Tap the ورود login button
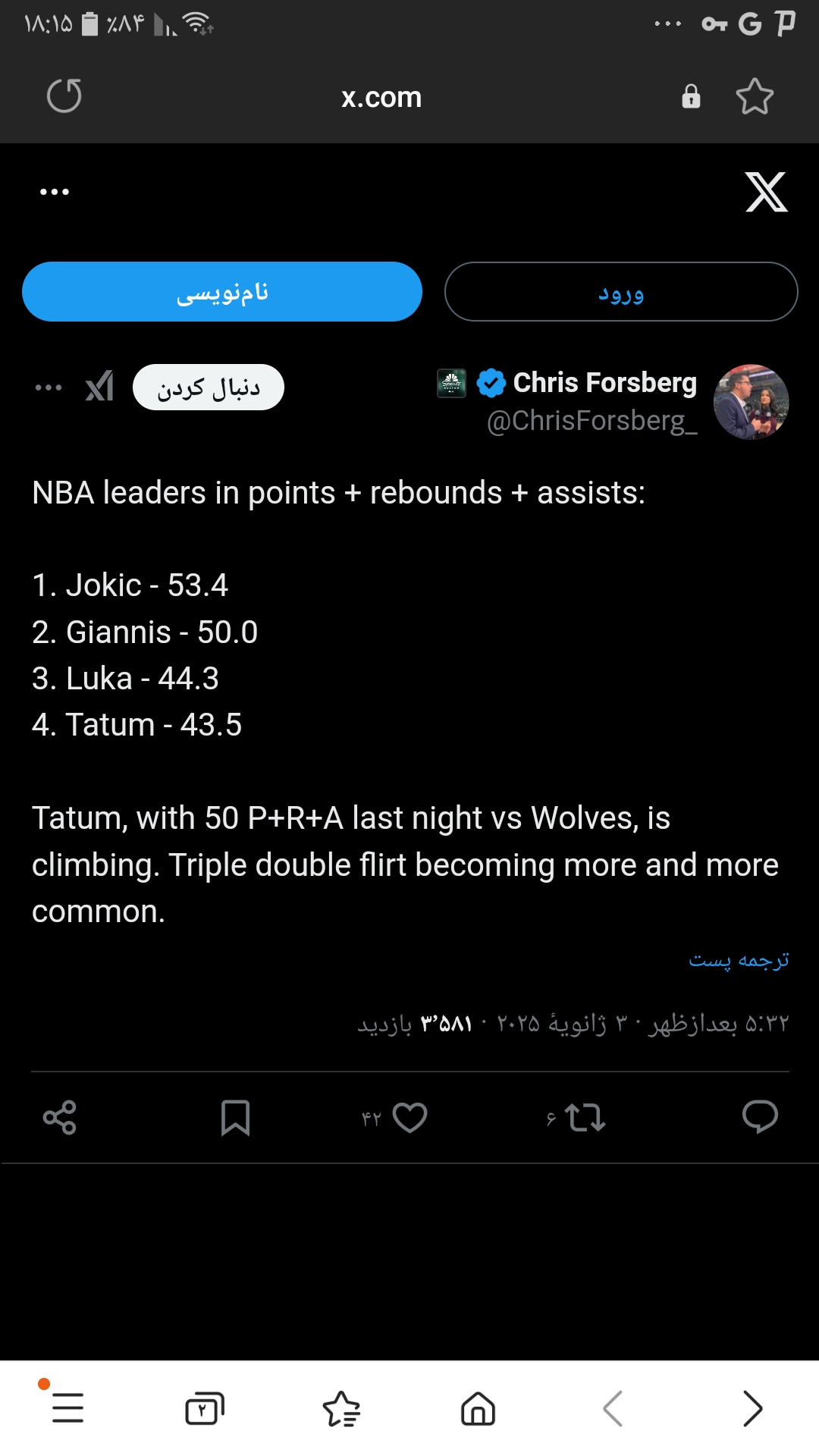The image size is (819, 1456). click(621, 292)
